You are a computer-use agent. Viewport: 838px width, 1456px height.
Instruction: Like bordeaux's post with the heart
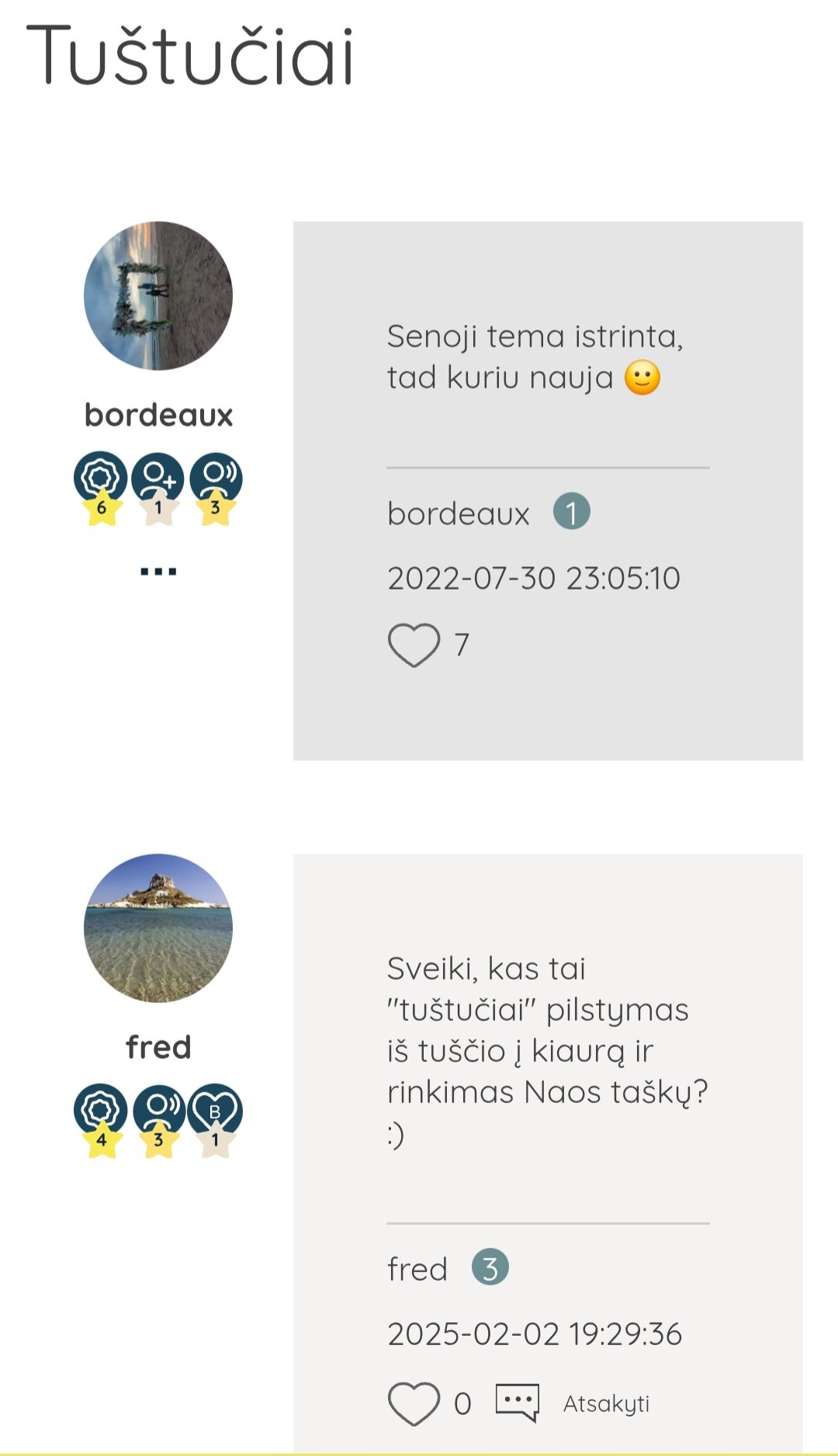(x=414, y=645)
